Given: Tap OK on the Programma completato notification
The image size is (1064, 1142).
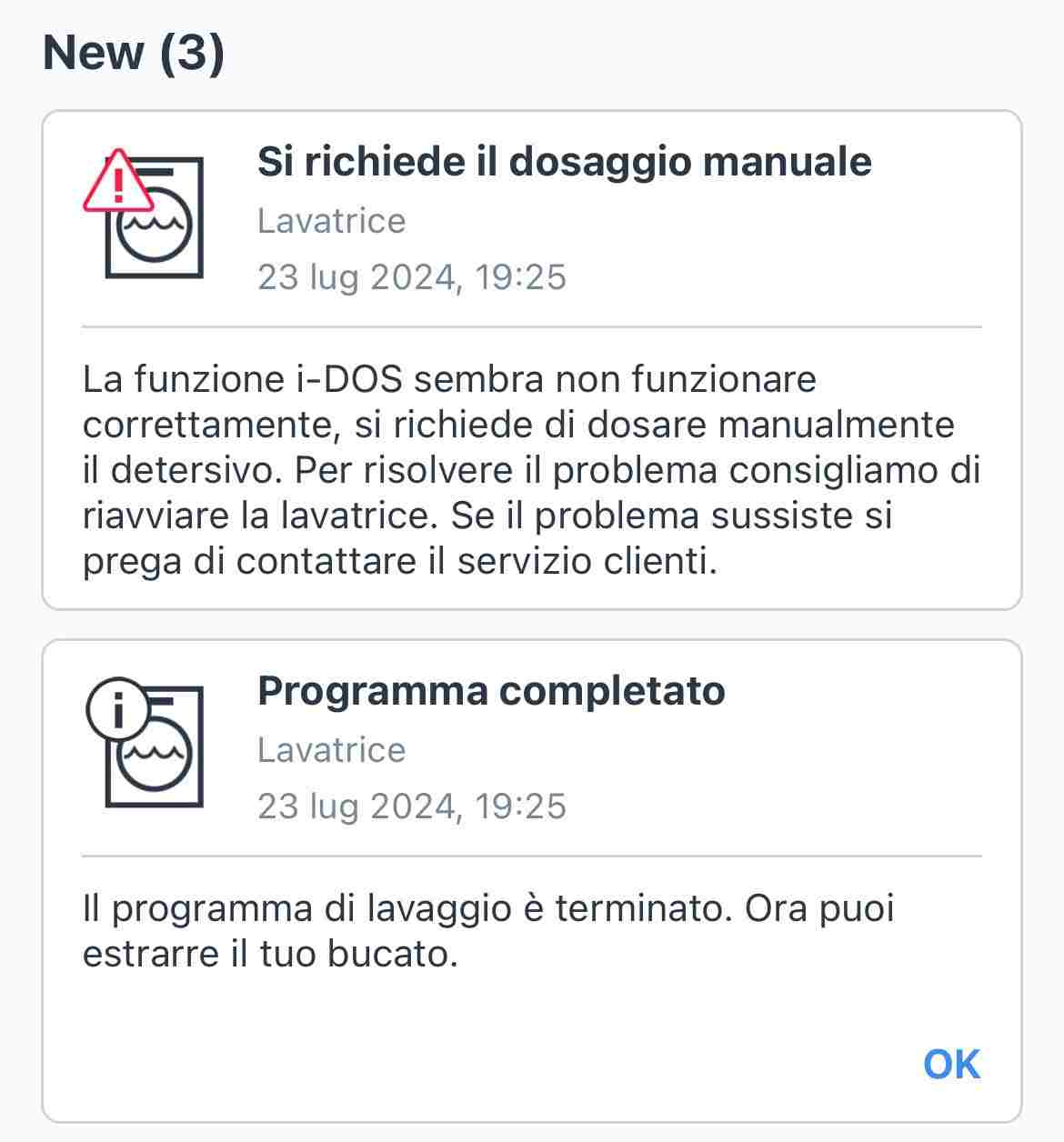Looking at the screenshot, I should (x=951, y=1064).
